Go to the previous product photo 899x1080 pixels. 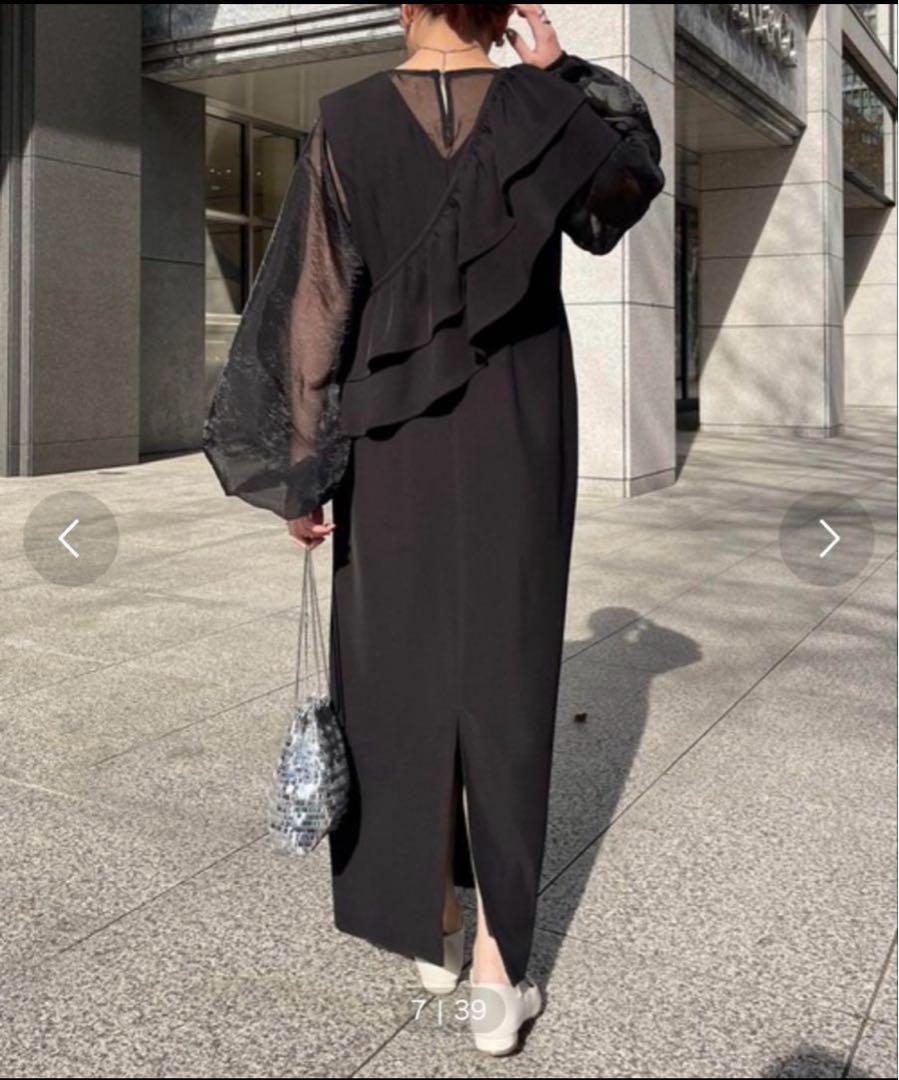[70, 538]
